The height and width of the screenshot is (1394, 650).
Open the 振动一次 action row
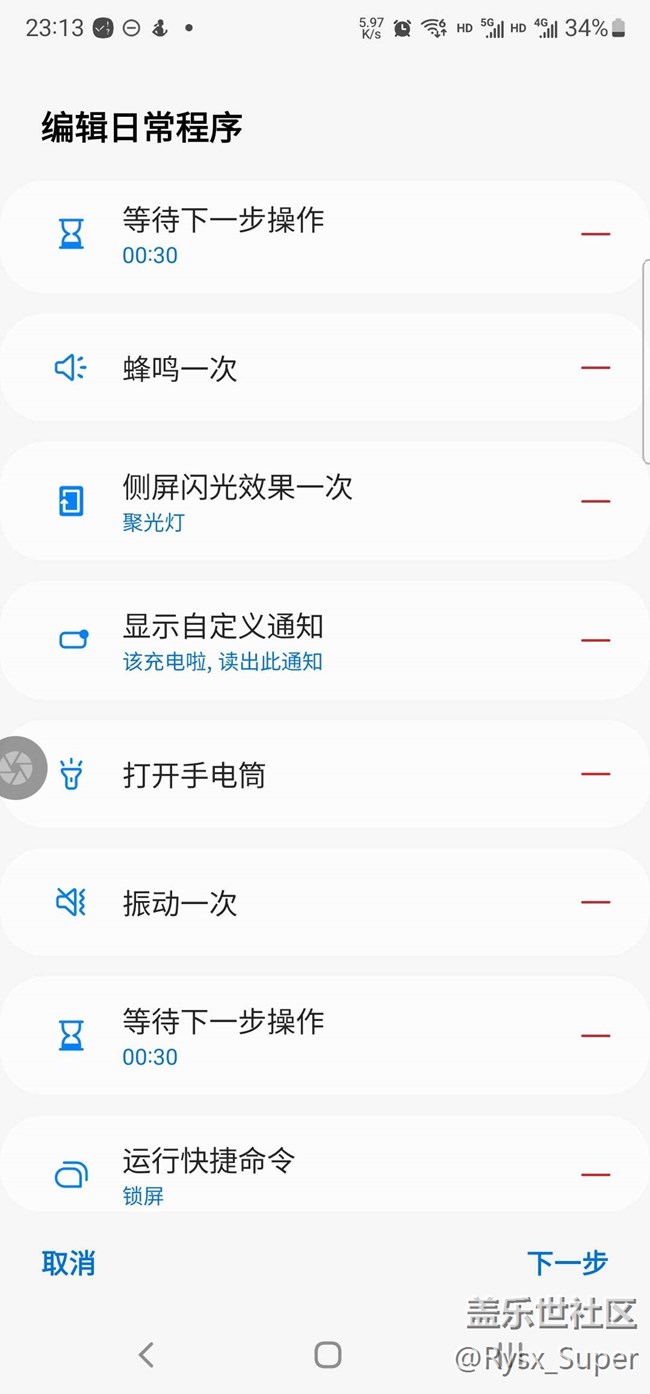[x=300, y=904]
